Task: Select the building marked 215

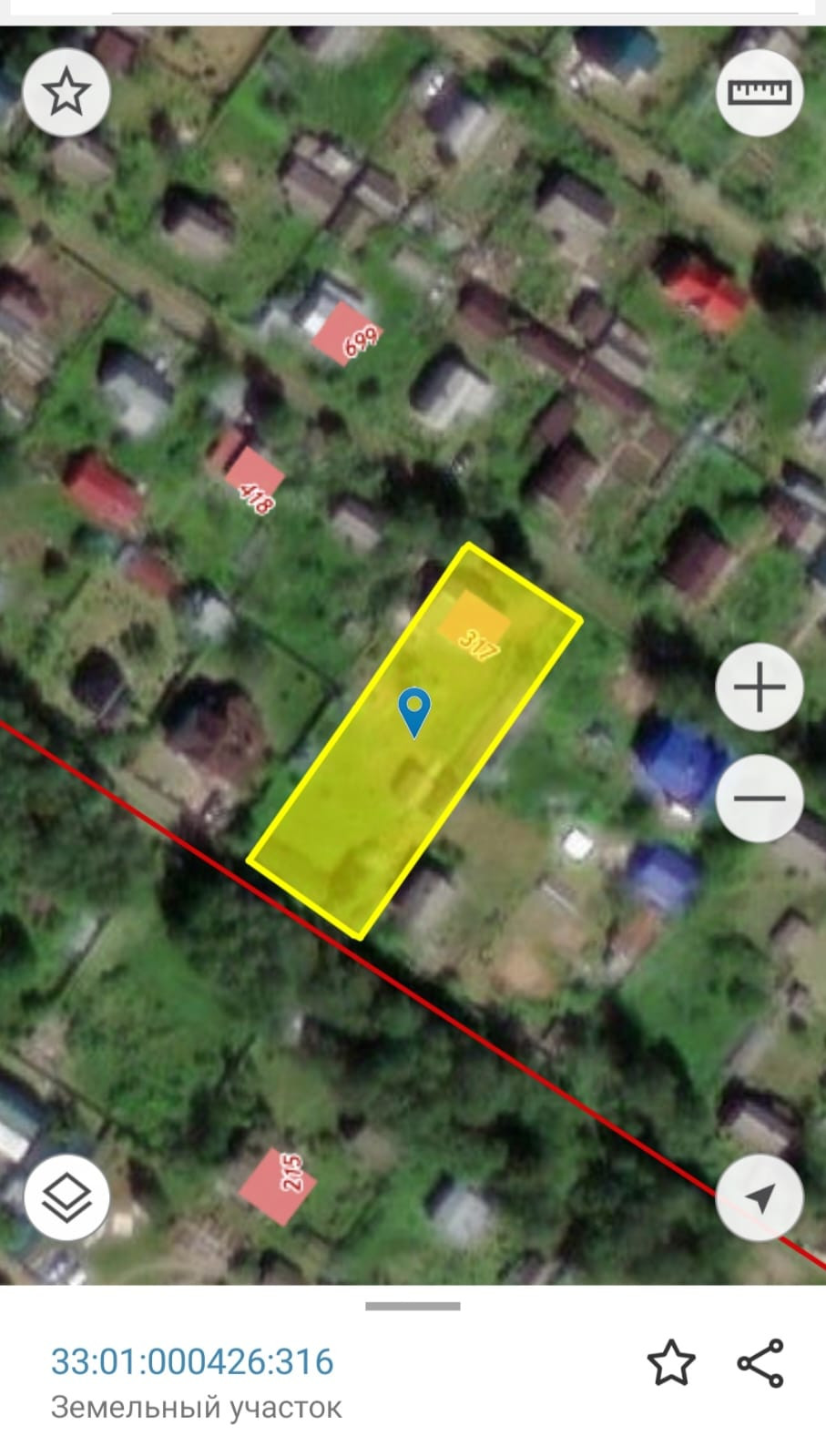Action: pyautogui.click(x=278, y=1186)
